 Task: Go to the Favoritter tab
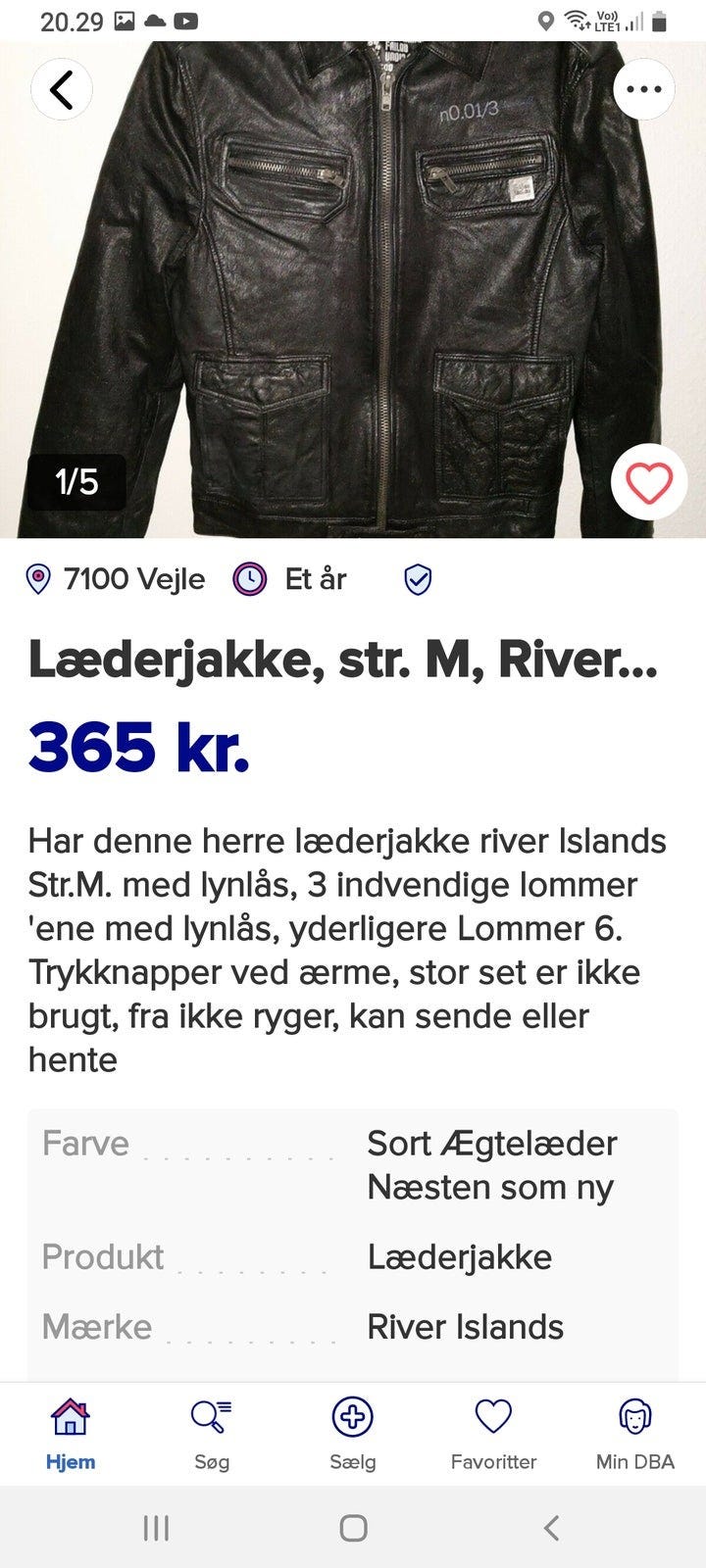(x=493, y=1433)
